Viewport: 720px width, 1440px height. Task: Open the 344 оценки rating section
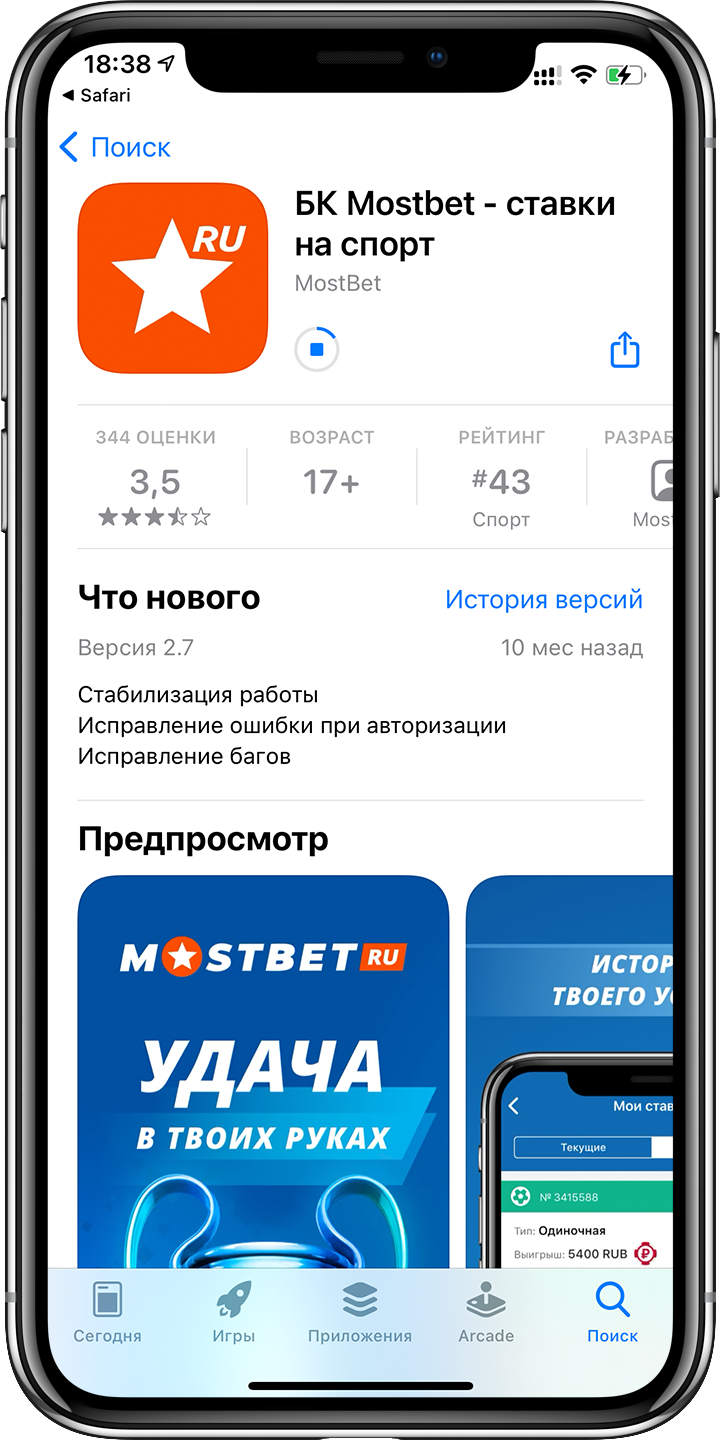point(156,478)
